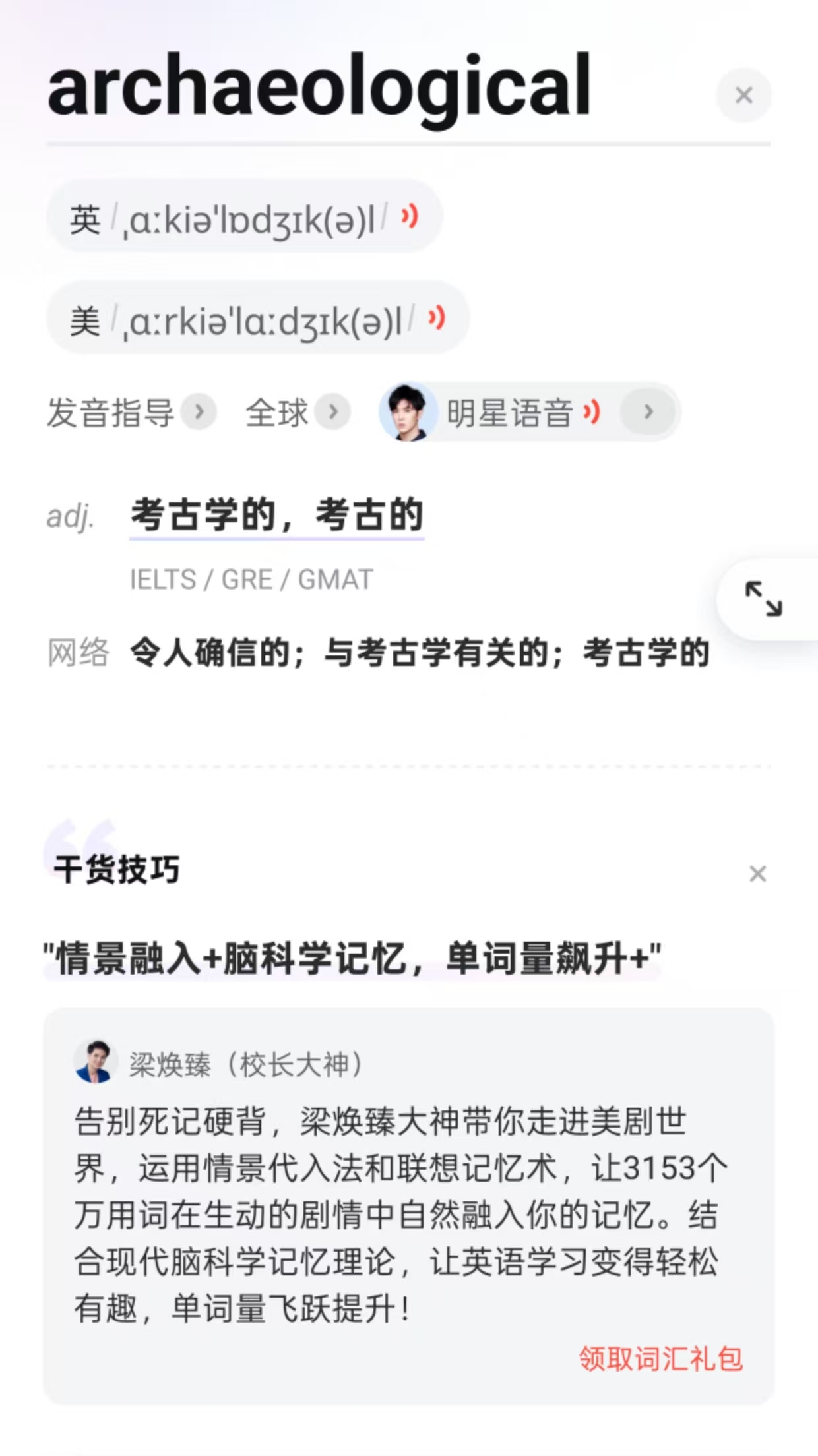The height and width of the screenshot is (1456, 818).
Task: Tap 领取词汇礼包 to claim vocabulary pack
Action: 661,1359
